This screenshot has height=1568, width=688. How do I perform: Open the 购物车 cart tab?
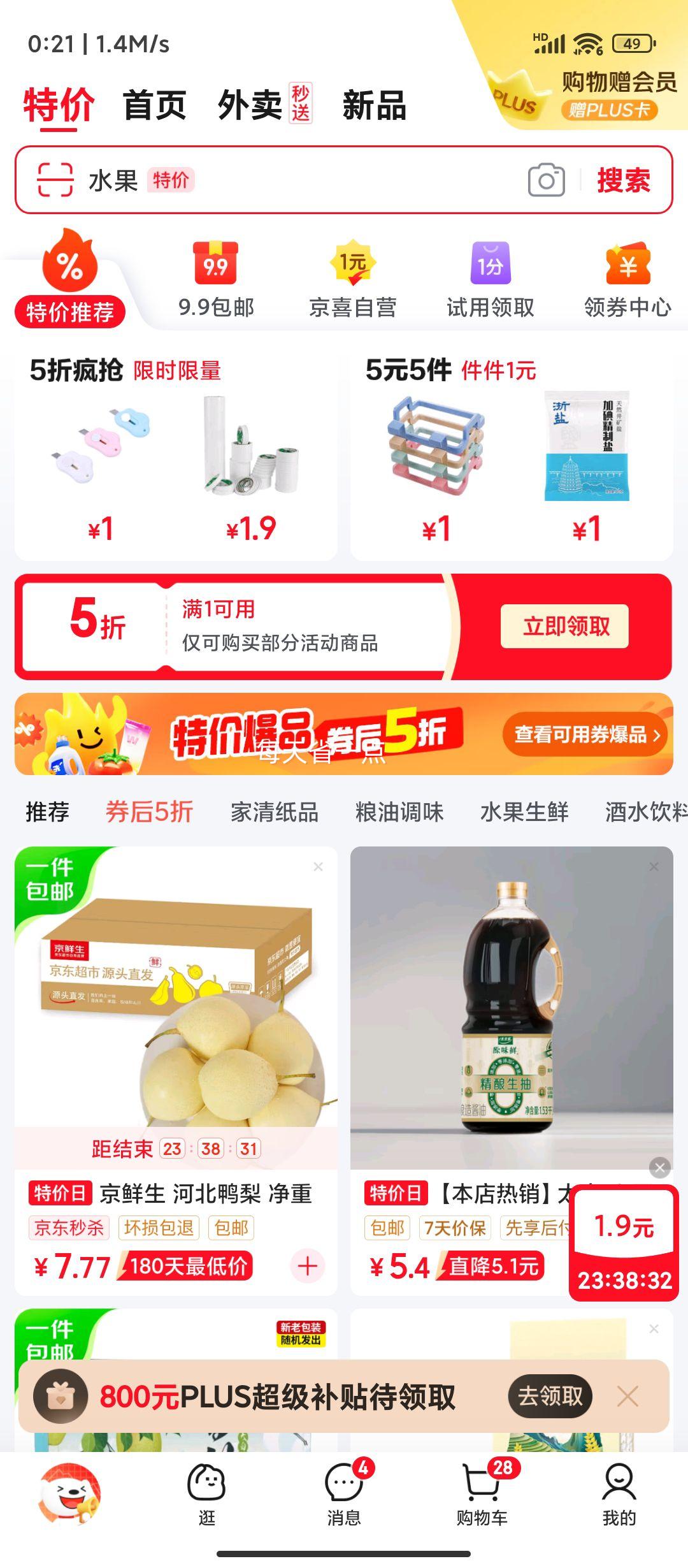click(482, 1495)
